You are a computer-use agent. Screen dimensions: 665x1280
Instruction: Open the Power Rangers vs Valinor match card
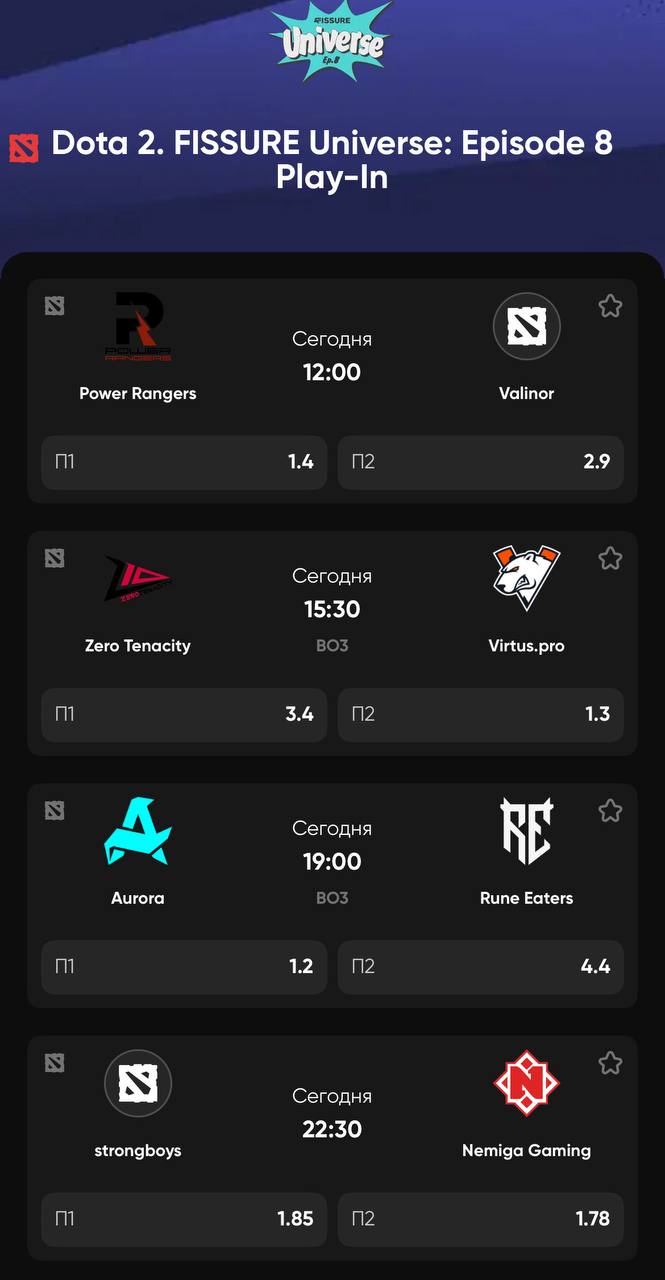332,360
